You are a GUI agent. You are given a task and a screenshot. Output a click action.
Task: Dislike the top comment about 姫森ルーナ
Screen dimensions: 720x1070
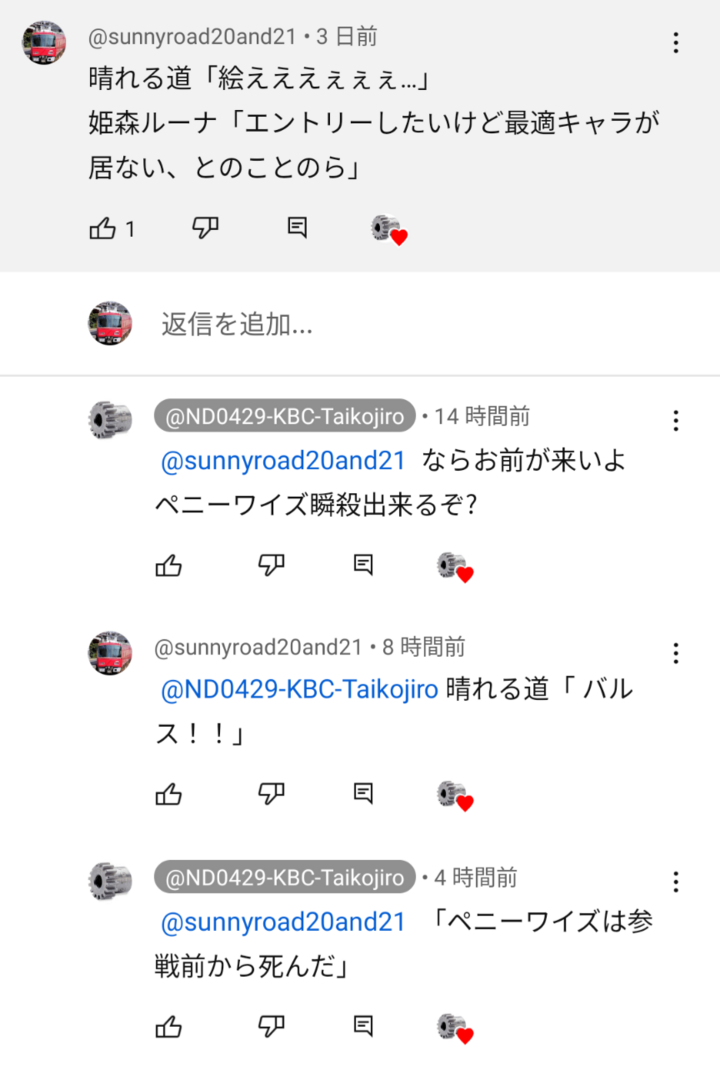205,228
